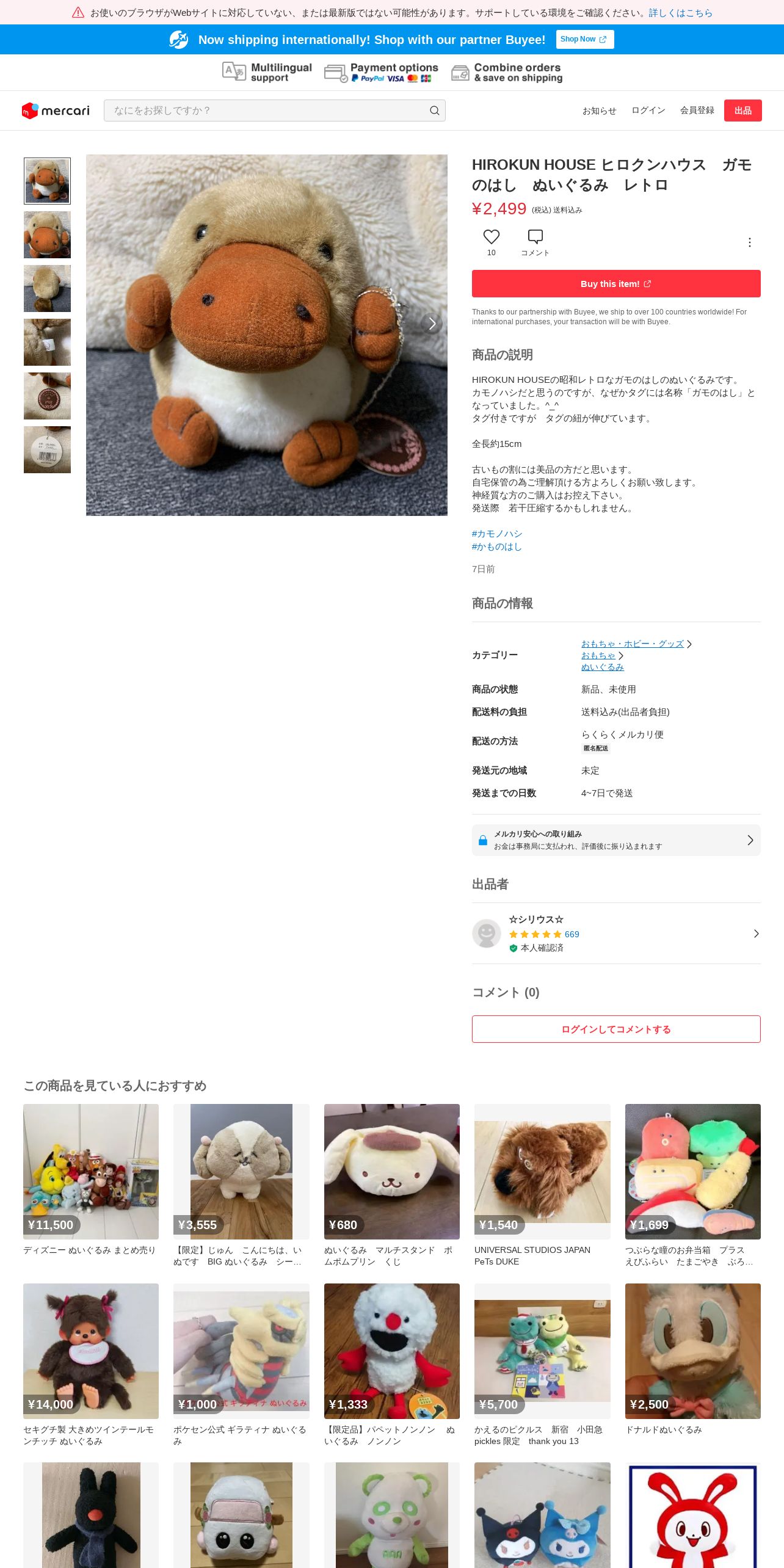784x1568 pixels.
Task: Open the お知らせ notifications link
Action: [x=599, y=111]
